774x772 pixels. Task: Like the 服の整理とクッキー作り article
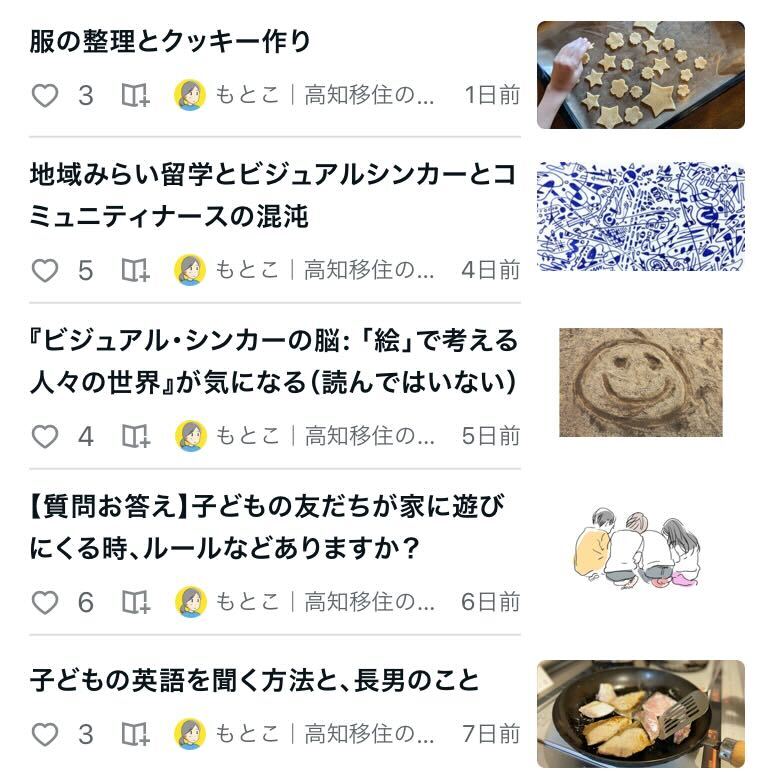[x=45, y=95]
